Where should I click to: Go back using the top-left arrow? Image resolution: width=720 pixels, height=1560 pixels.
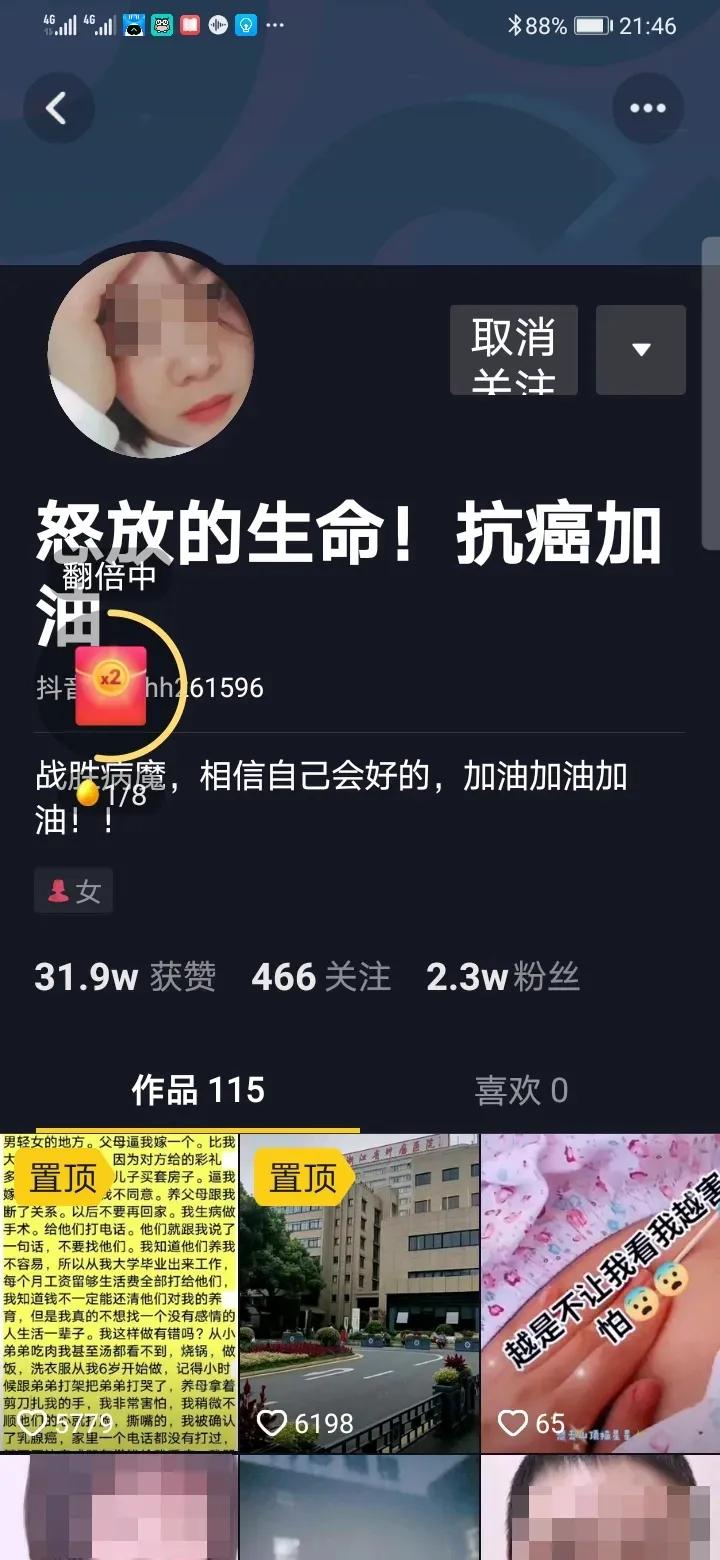tap(57, 108)
